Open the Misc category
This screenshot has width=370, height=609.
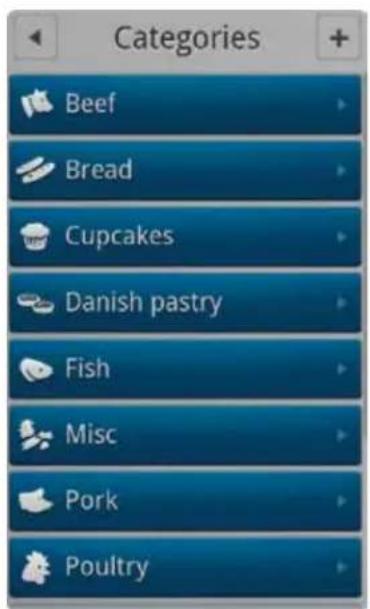click(185, 435)
